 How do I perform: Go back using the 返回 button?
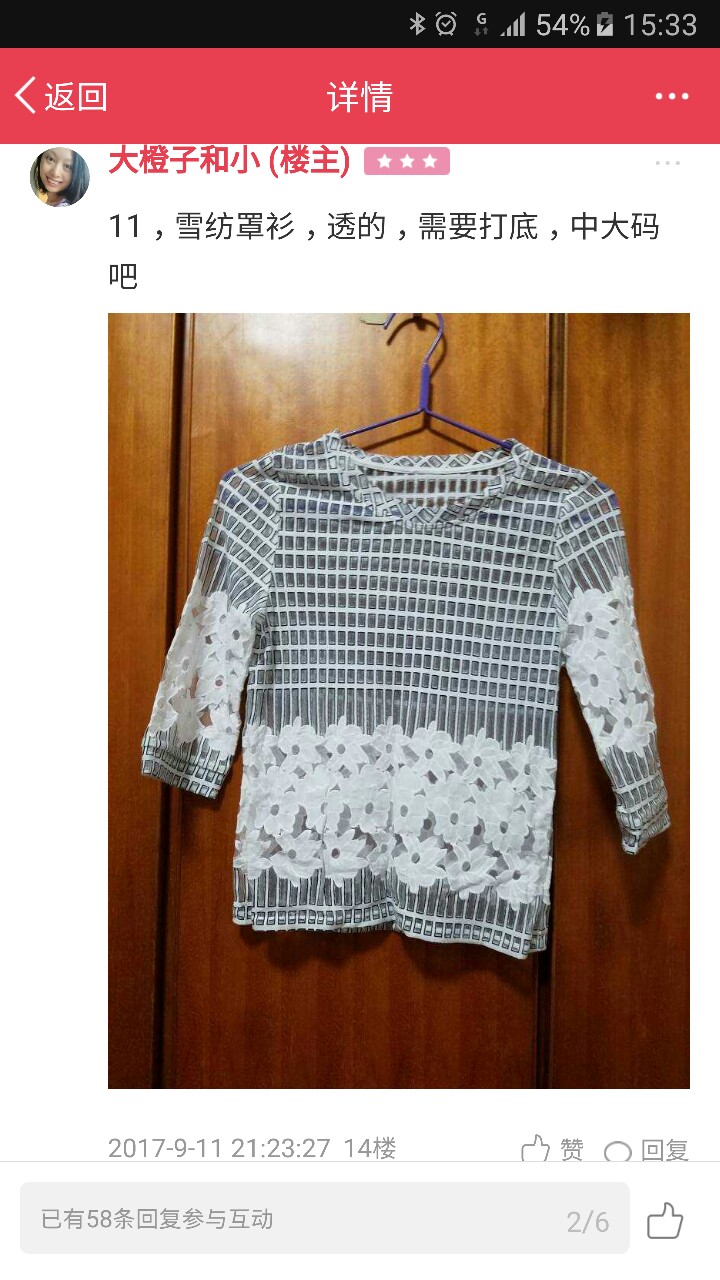click(61, 96)
